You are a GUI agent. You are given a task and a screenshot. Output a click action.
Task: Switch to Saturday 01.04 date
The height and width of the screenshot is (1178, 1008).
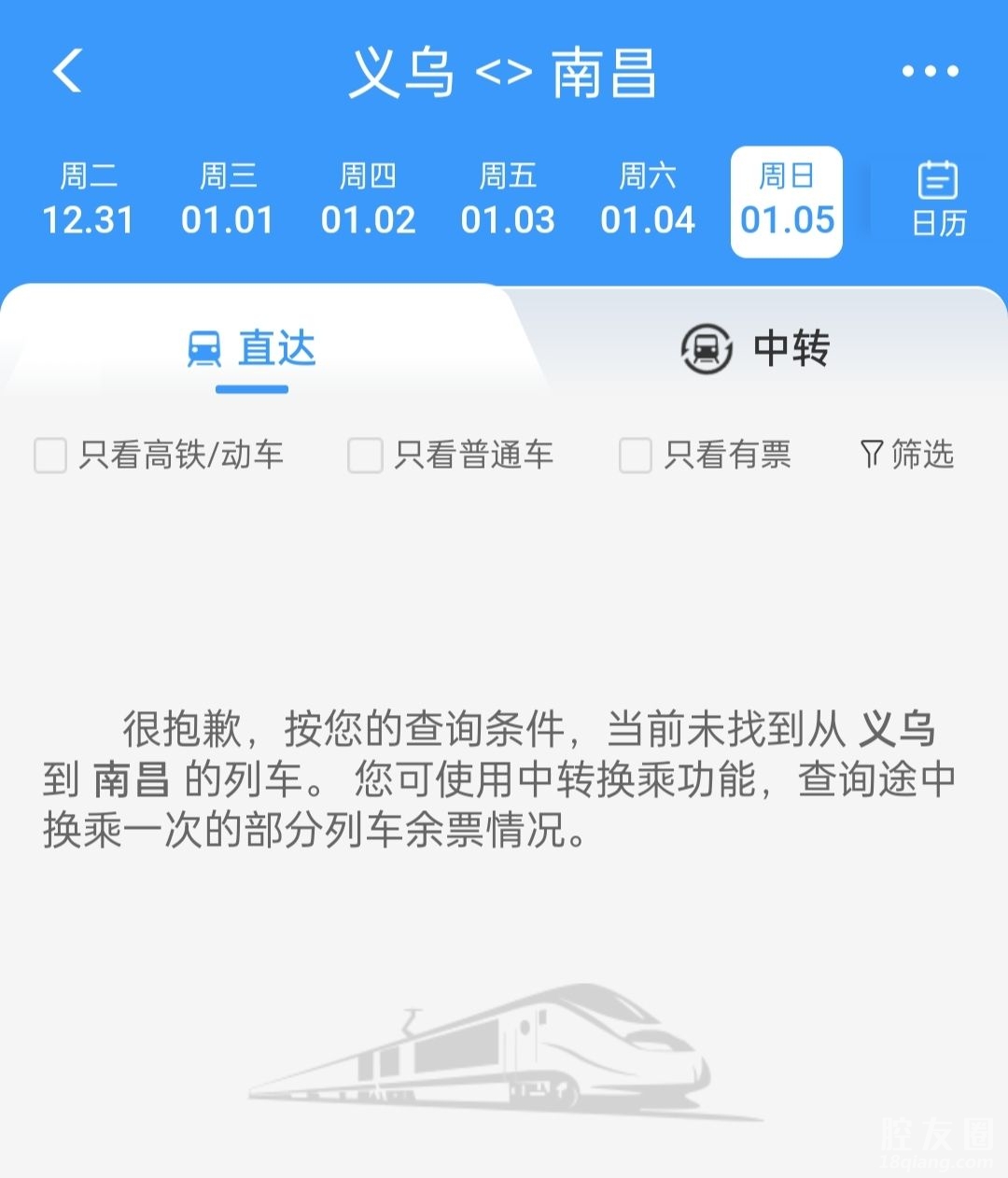[648, 200]
